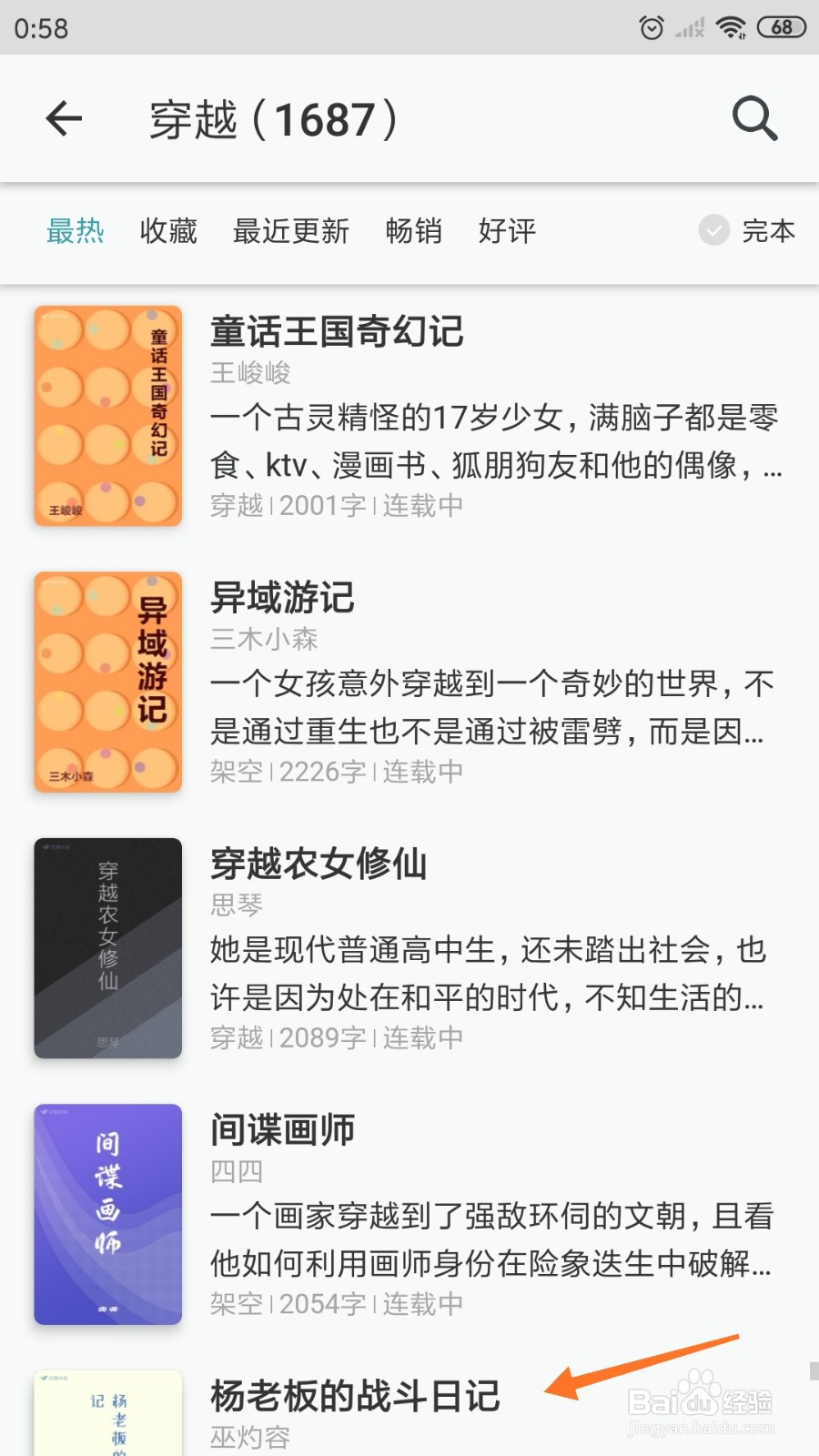Tap the purple 间谍画师 cover thumbnail
Screen dimensions: 819x1456
tap(107, 1215)
